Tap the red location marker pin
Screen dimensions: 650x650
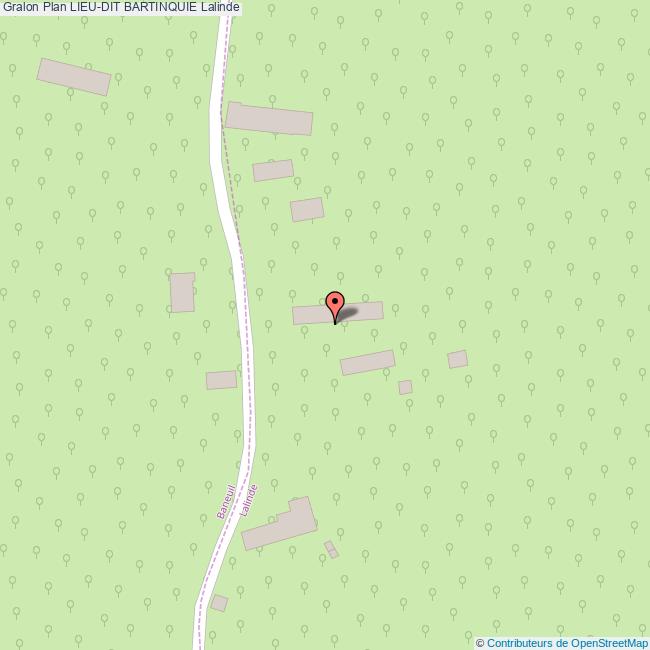pos(336,304)
